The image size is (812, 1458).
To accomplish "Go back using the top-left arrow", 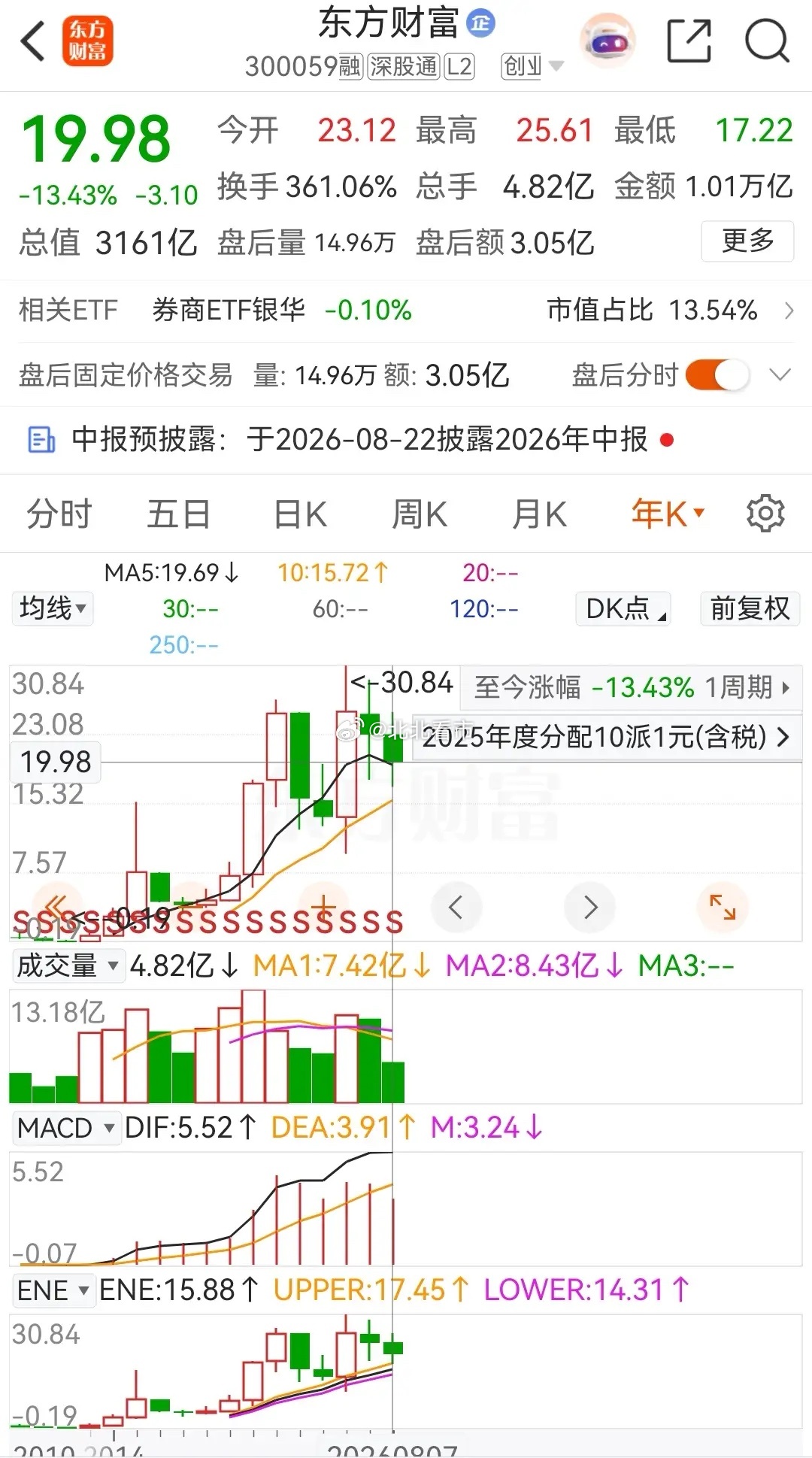I will point(33,41).
